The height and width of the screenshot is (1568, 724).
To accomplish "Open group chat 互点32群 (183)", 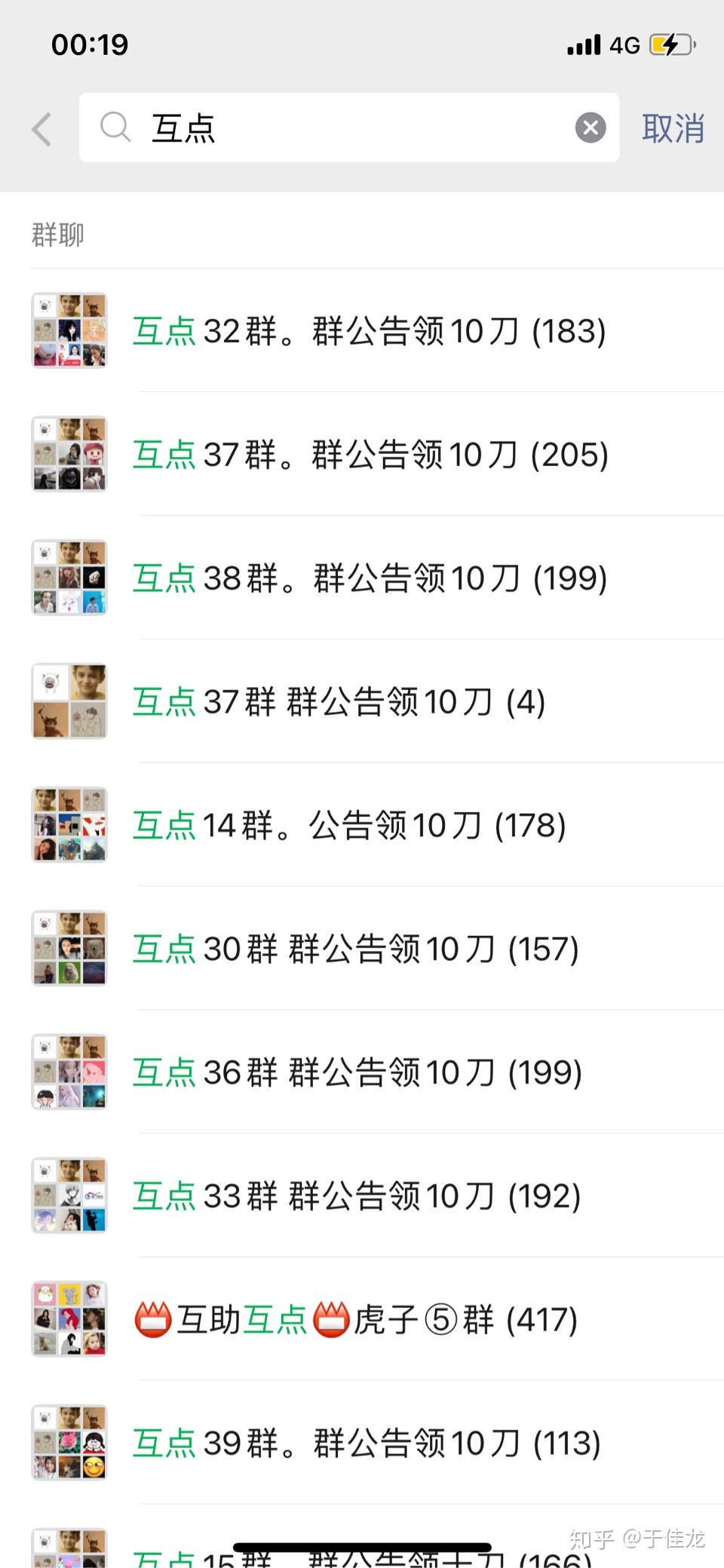I will coord(370,330).
